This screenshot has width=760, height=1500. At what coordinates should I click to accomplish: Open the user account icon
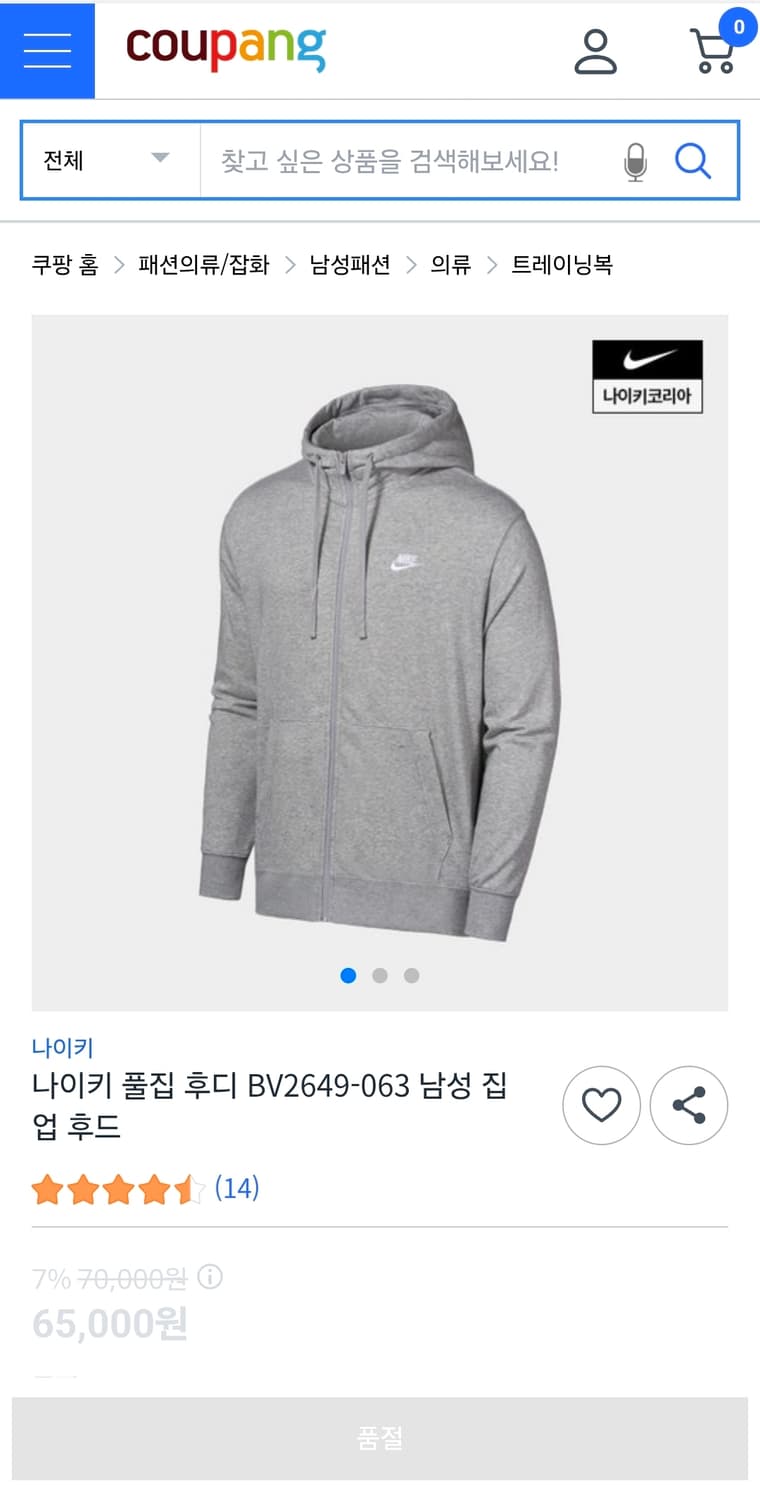pyautogui.click(x=597, y=52)
